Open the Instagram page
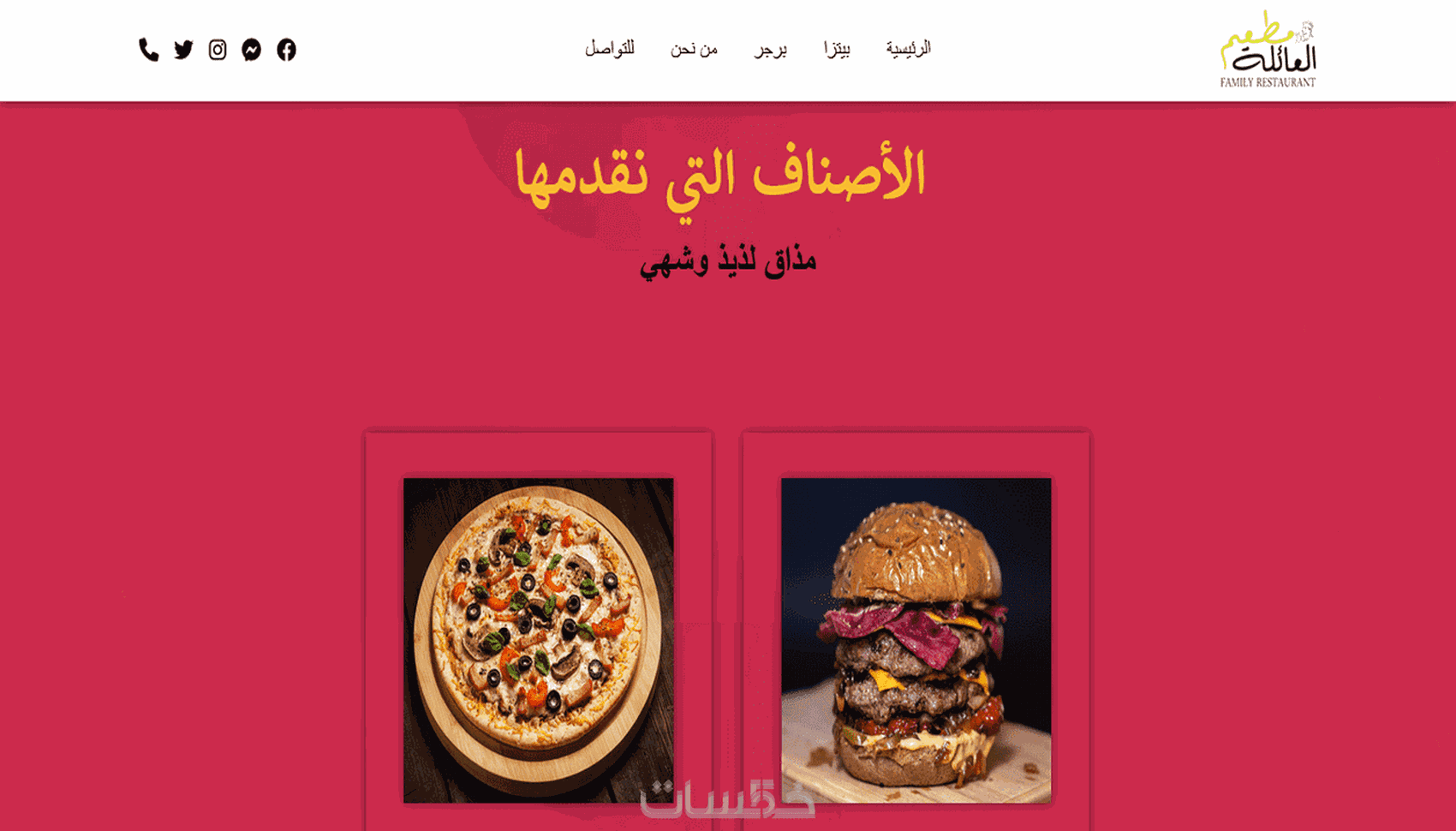This screenshot has width=1456, height=831. tap(218, 50)
